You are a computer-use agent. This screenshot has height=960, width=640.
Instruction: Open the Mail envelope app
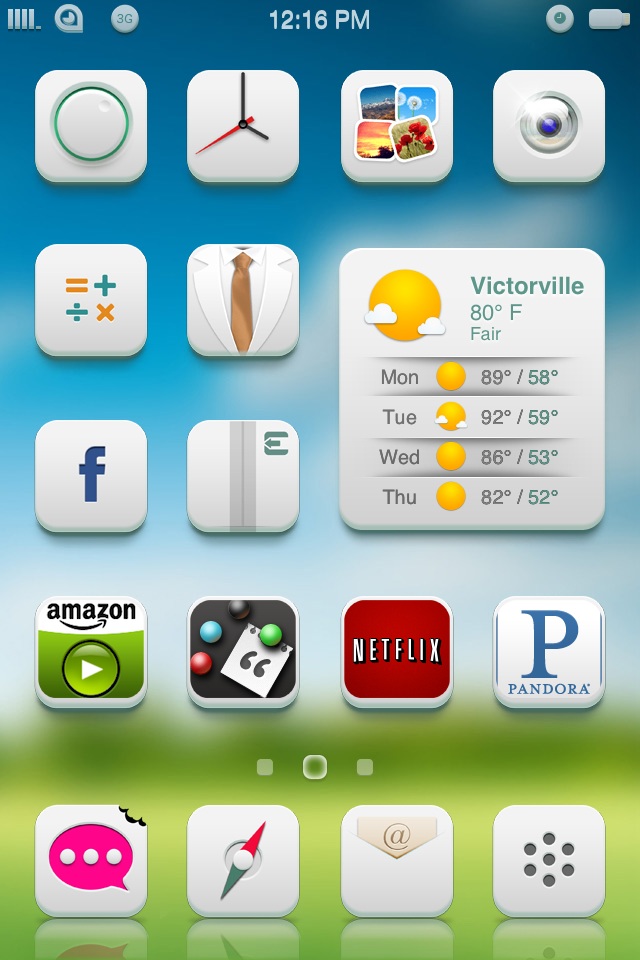coord(396,859)
